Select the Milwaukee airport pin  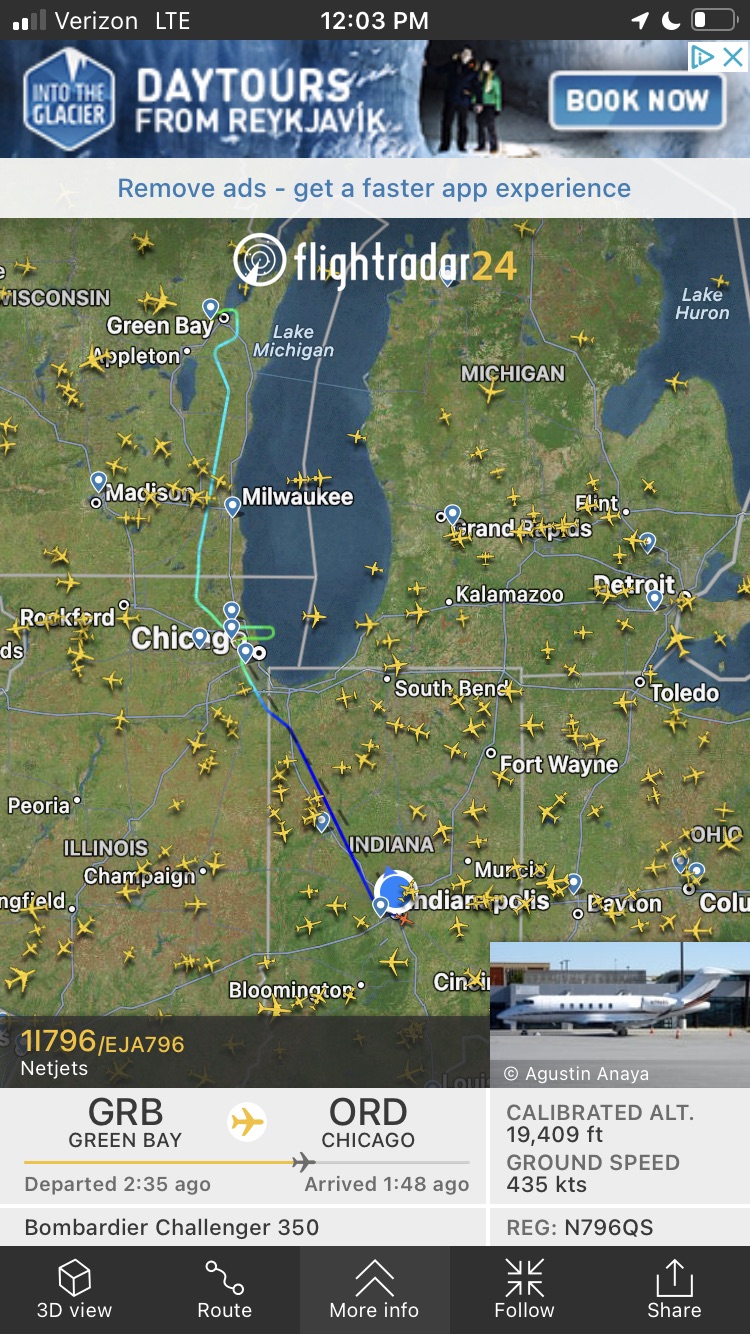(x=232, y=507)
